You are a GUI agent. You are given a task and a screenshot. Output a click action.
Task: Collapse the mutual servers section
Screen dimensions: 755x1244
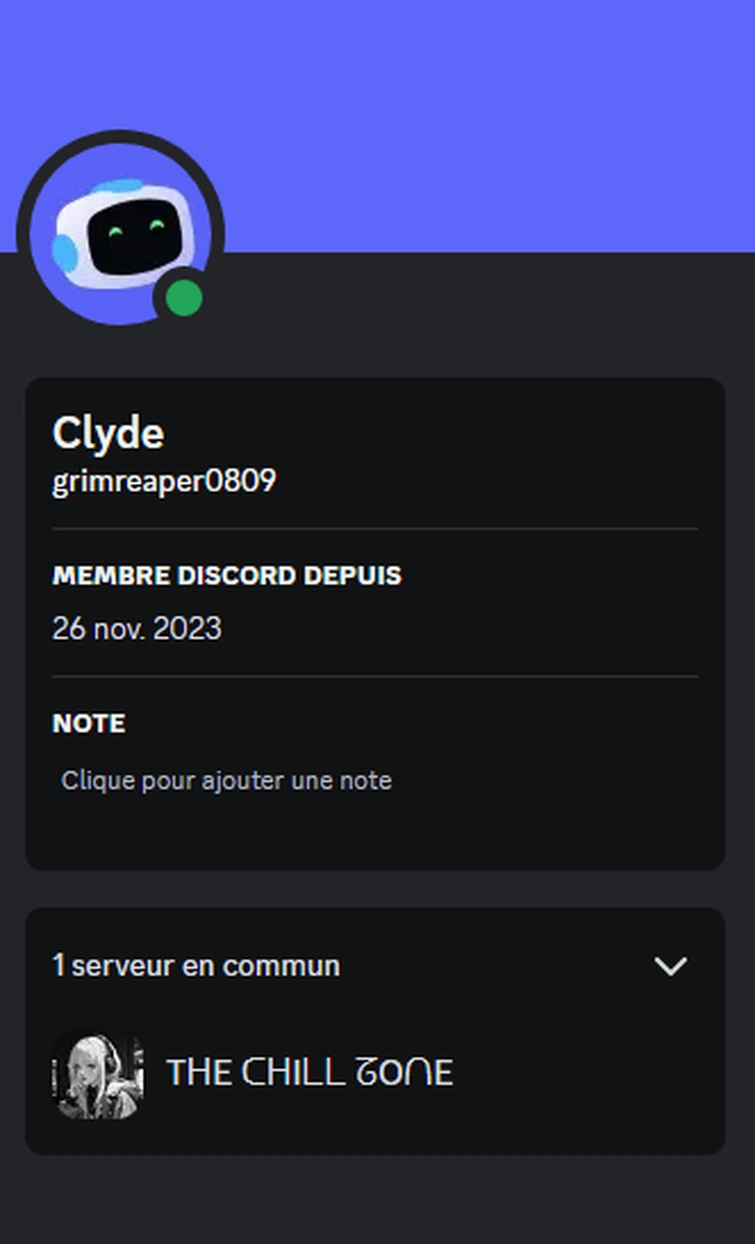669,965
